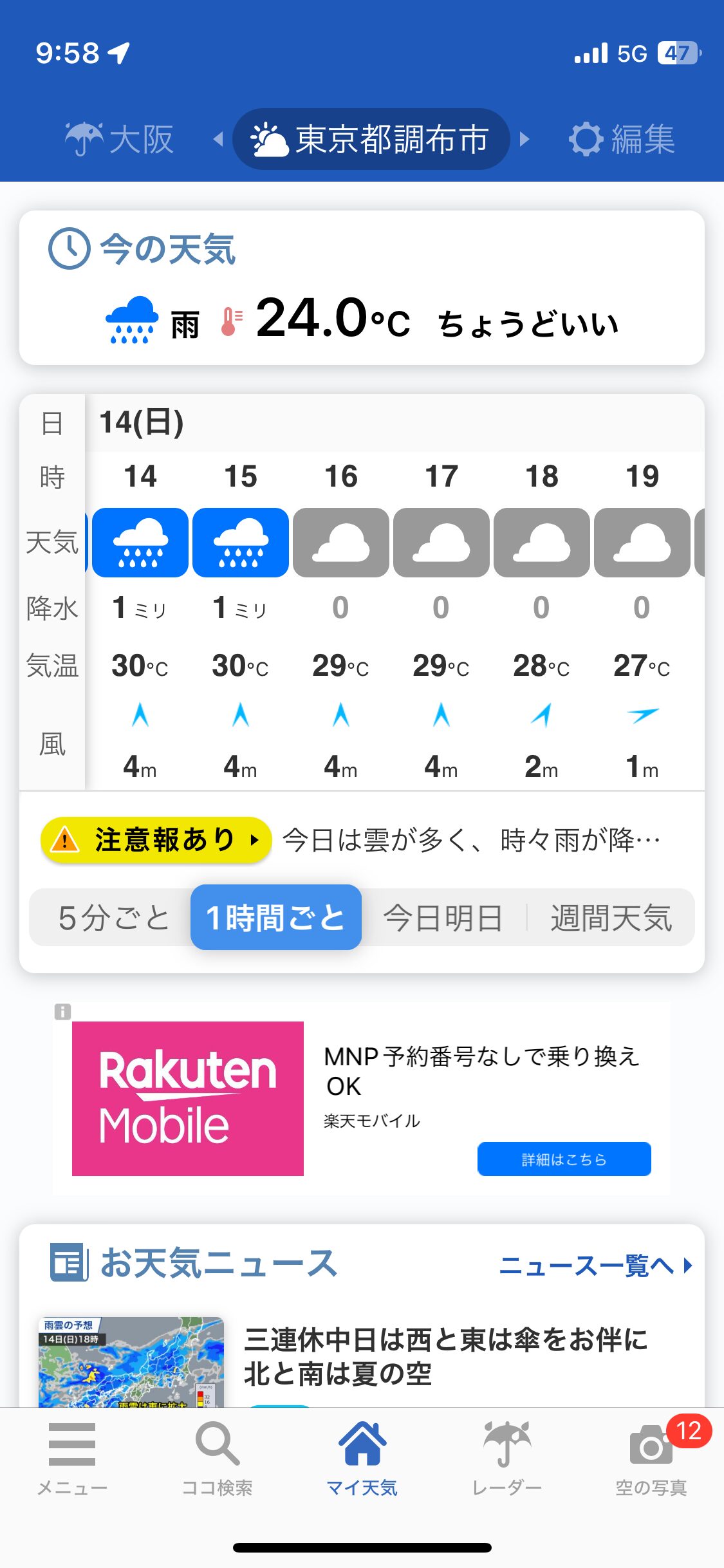Tap the 東京都調布市 location pill
724x1568 pixels.
tap(371, 139)
